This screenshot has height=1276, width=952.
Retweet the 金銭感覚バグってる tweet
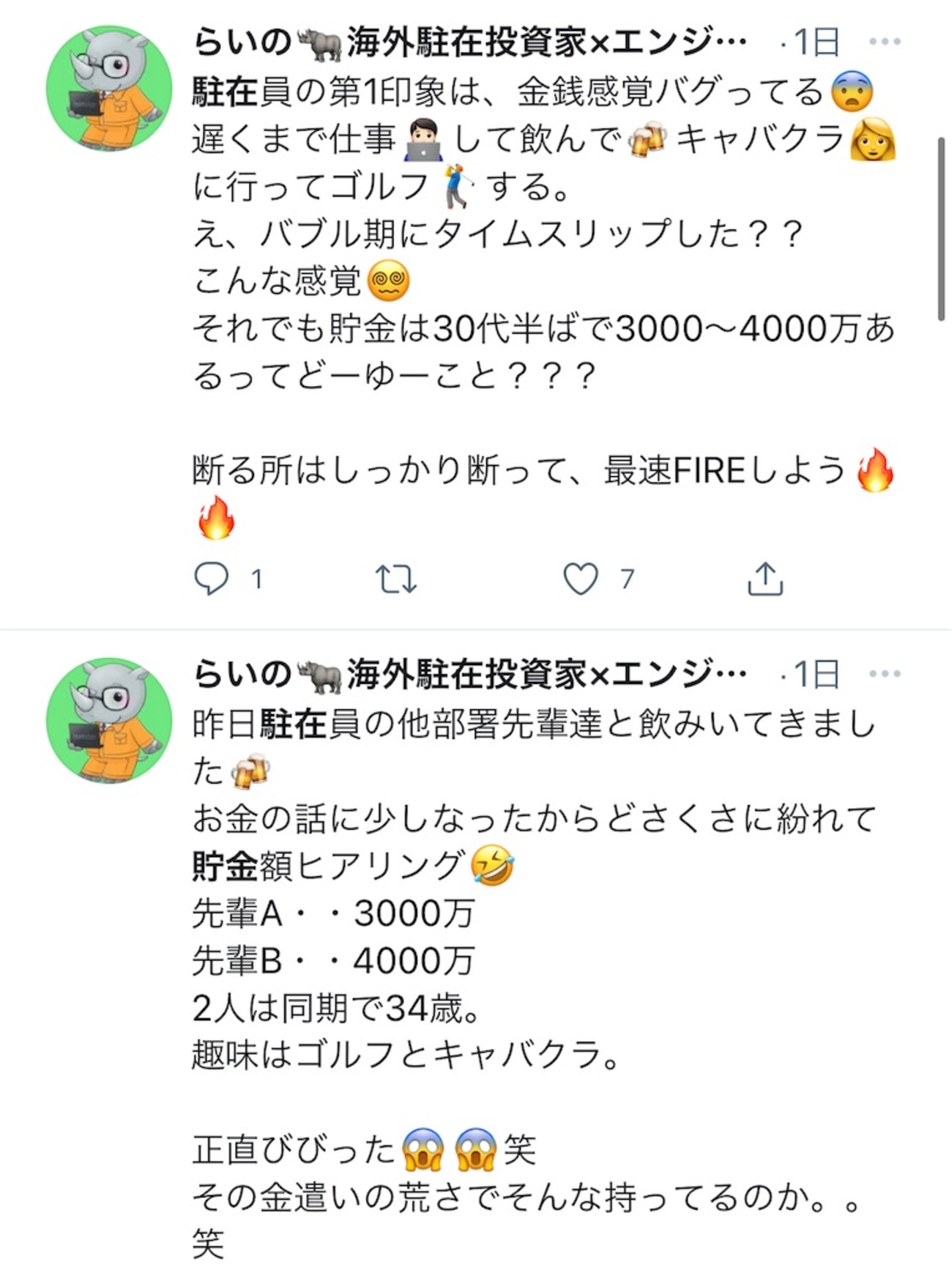(396, 579)
